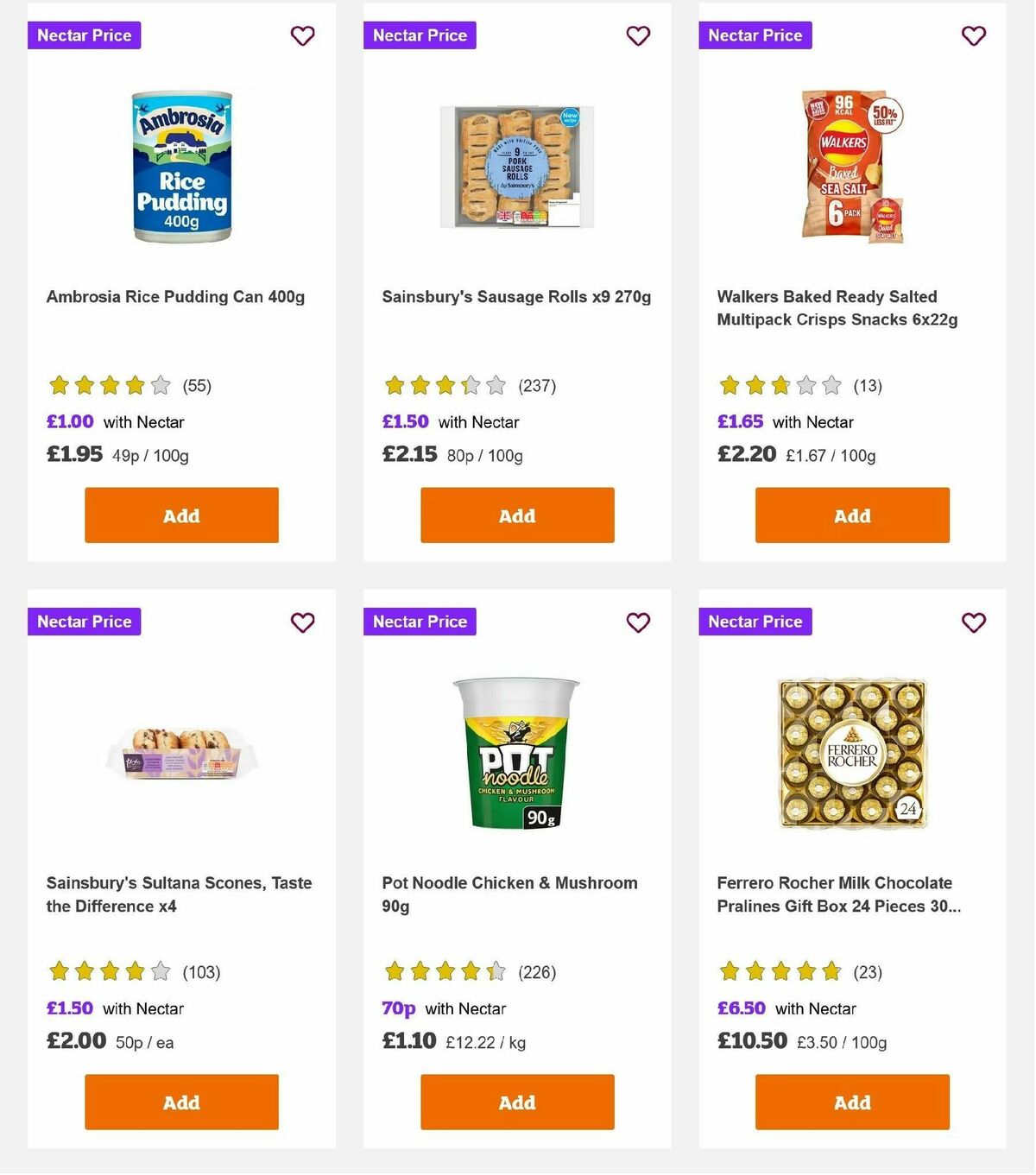Image resolution: width=1036 pixels, height=1175 pixels.
Task: Add Ferrero Rocher gift box to basket
Action: (851, 1102)
